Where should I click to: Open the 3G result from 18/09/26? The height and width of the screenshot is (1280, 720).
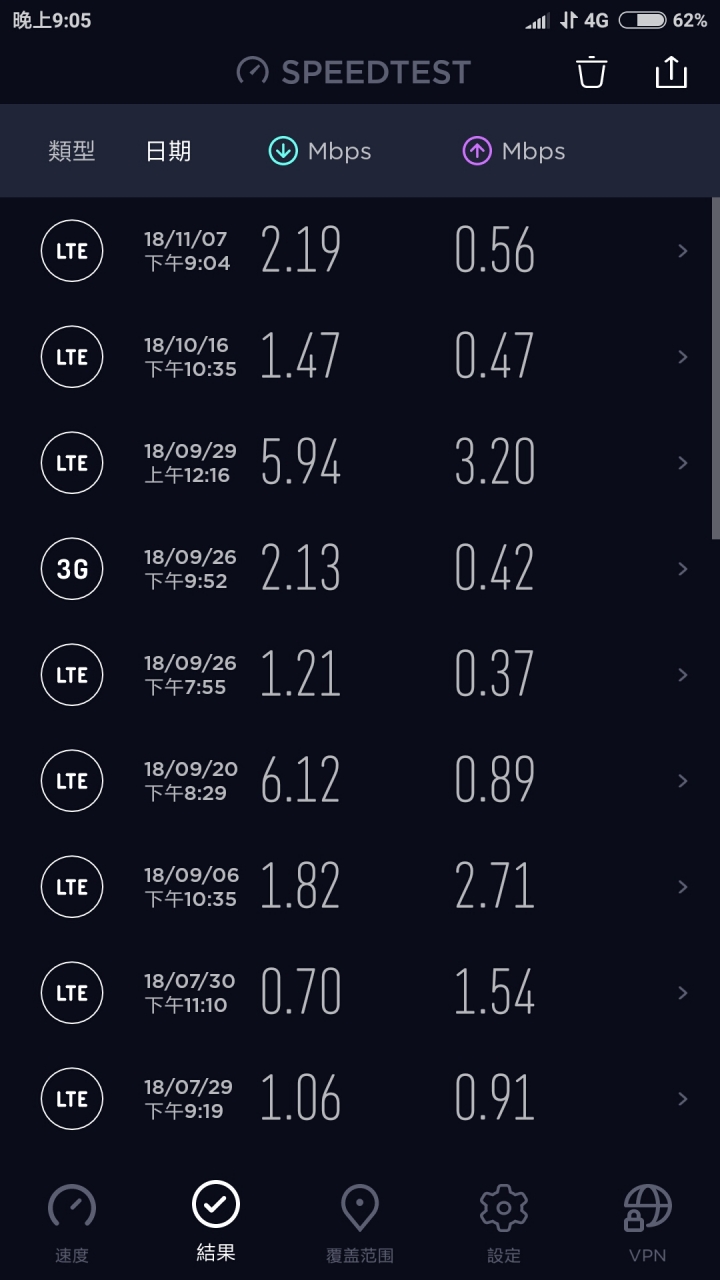(360, 569)
